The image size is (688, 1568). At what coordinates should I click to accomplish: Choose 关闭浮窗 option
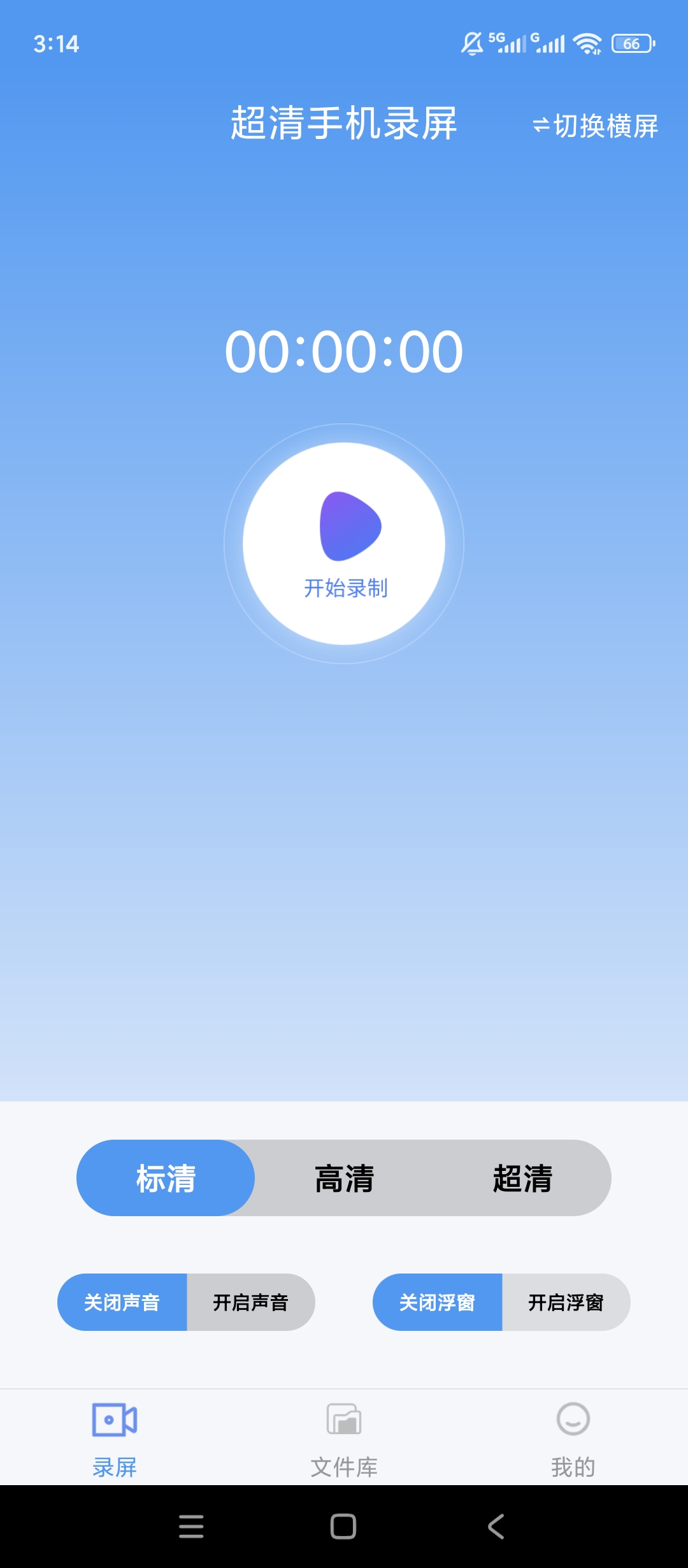(437, 1302)
